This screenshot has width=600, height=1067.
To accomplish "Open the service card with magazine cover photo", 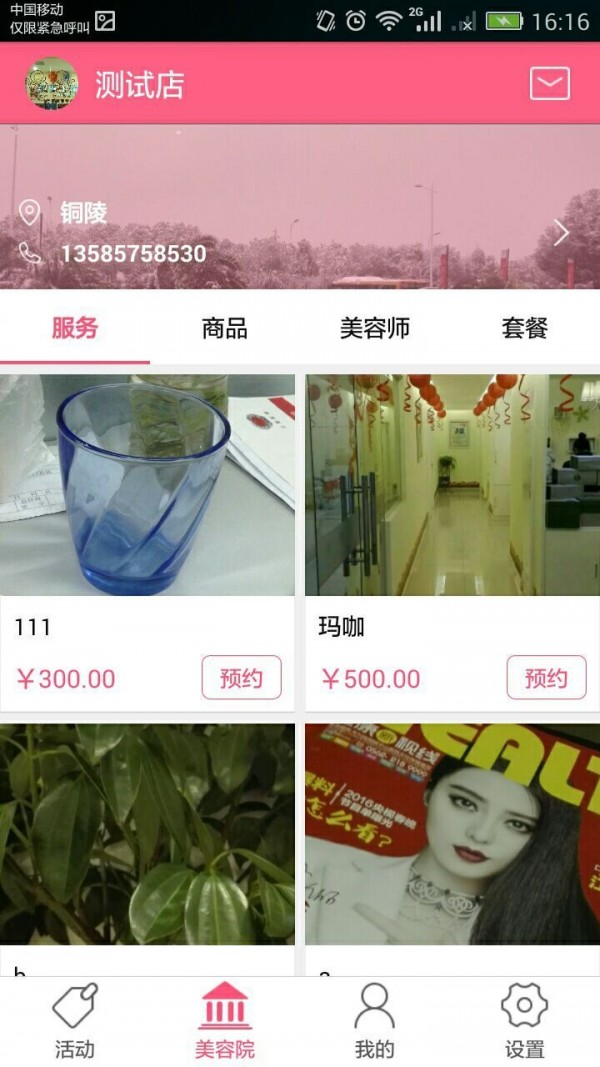I will coord(452,835).
